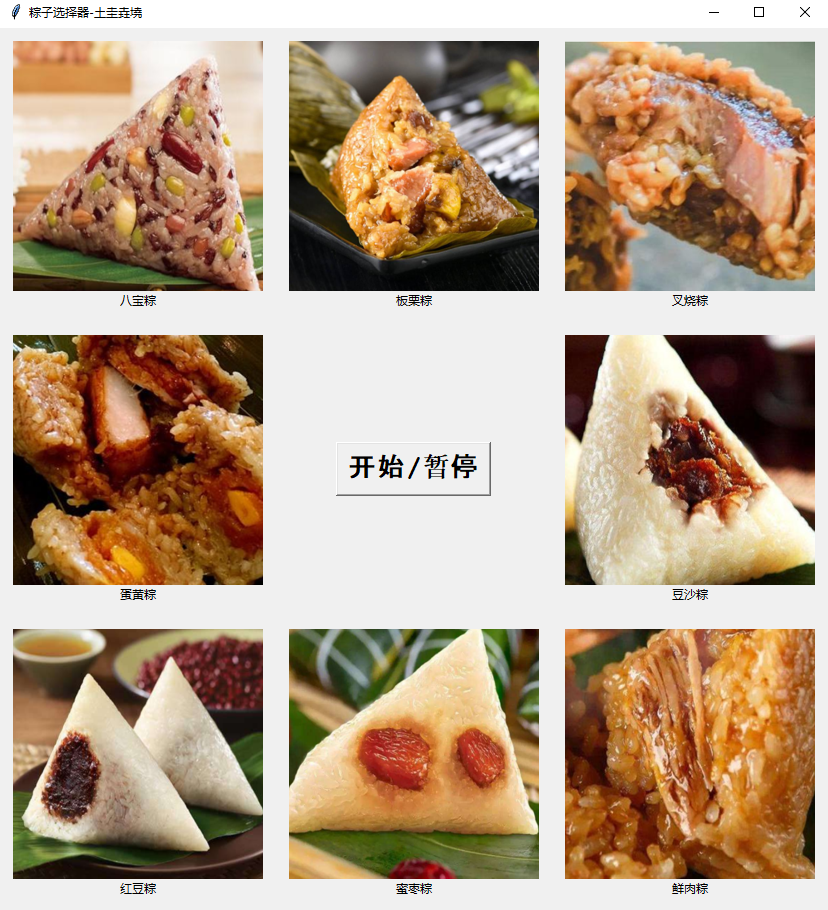Click the 蛋黄粽 caption

click(136, 593)
